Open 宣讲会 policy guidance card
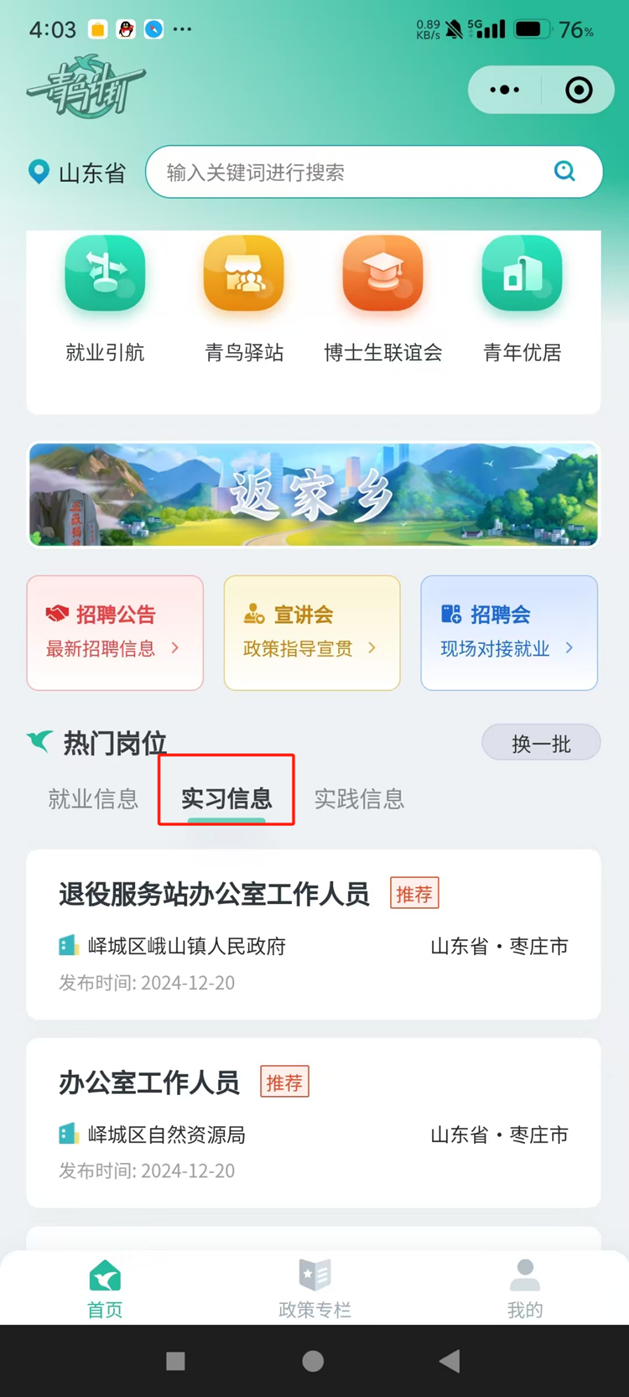The height and width of the screenshot is (1397, 629). [x=312, y=632]
